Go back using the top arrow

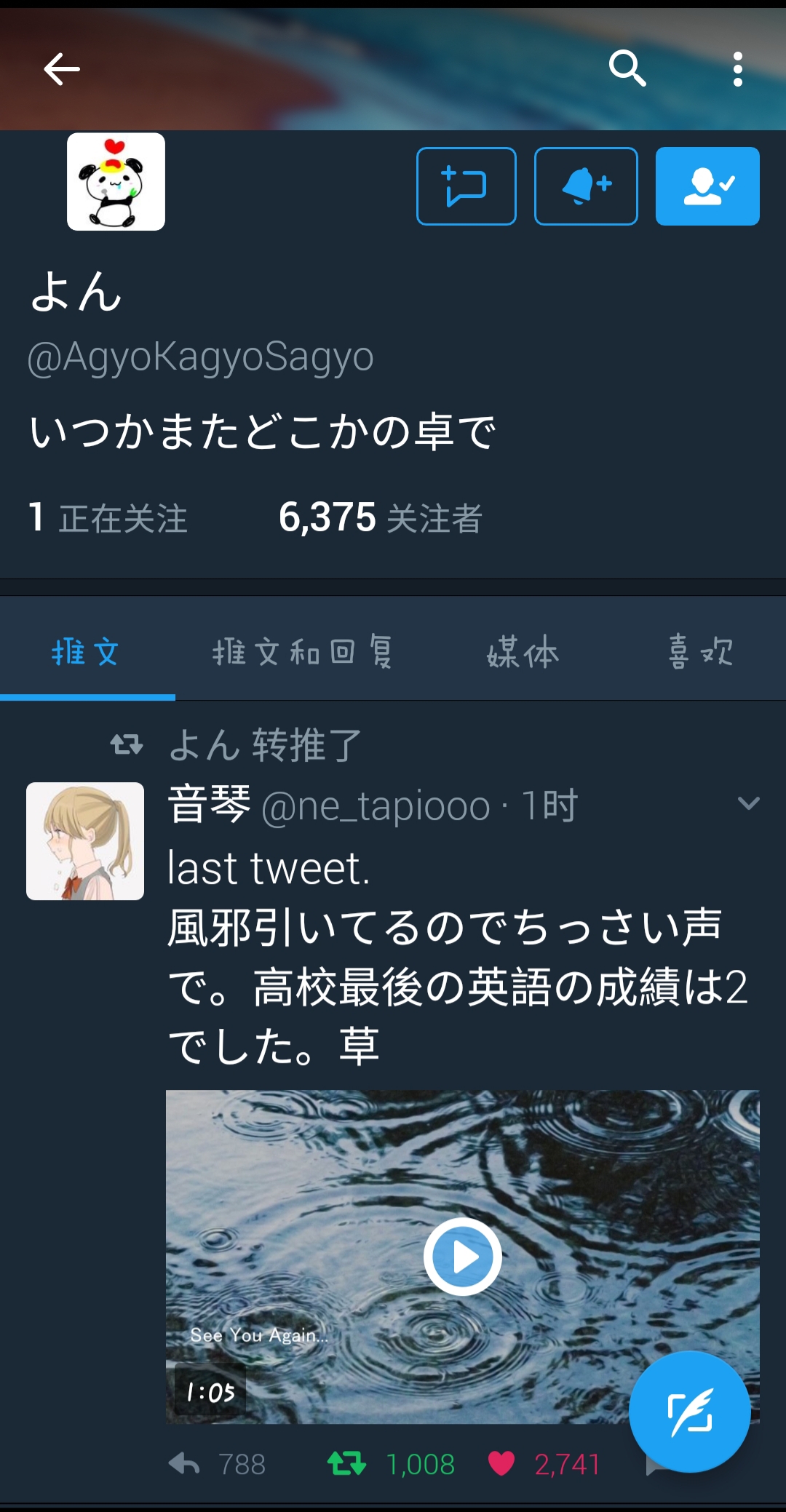click(x=62, y=70)
